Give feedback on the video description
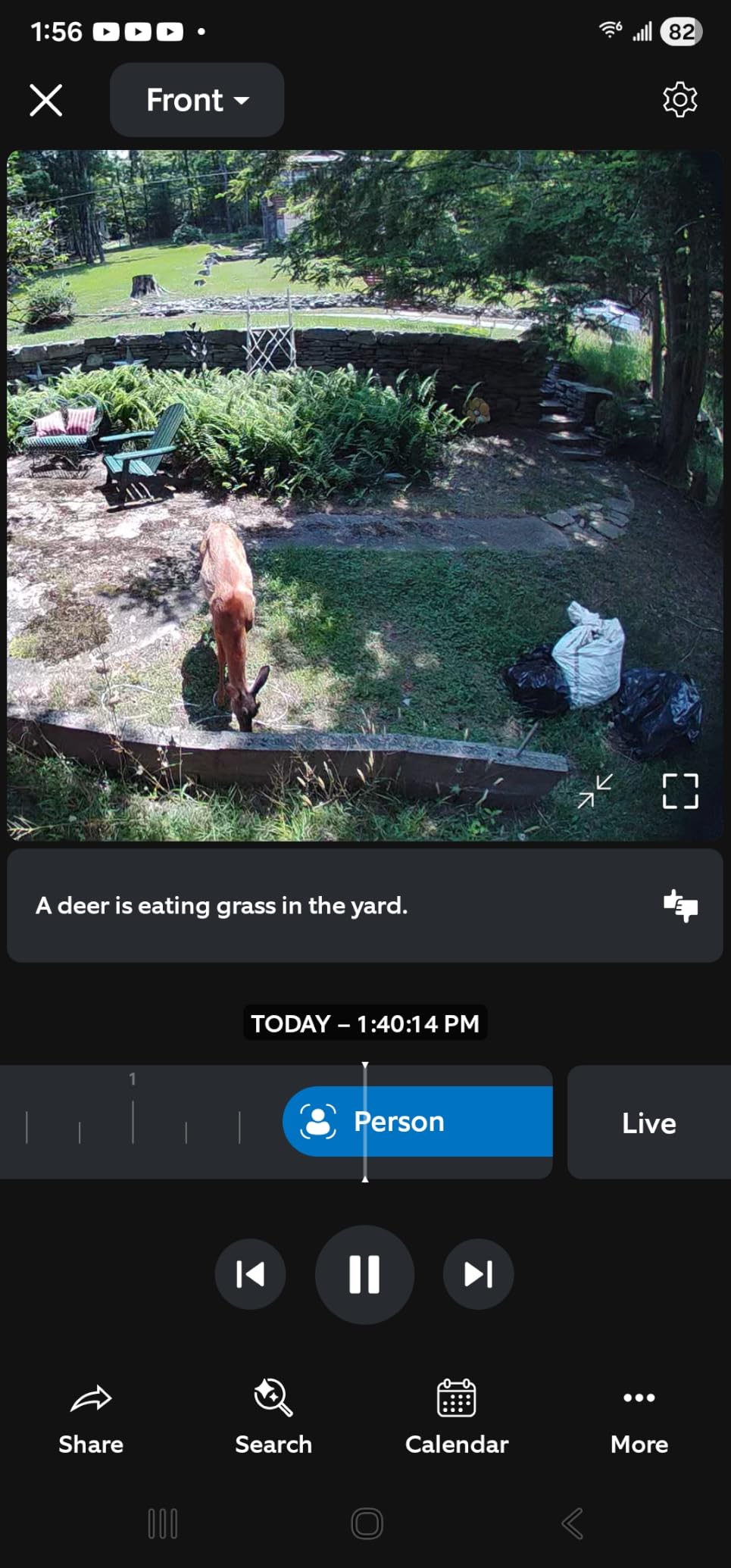This screenshot has width=731, height=1568. click(680, 905)
